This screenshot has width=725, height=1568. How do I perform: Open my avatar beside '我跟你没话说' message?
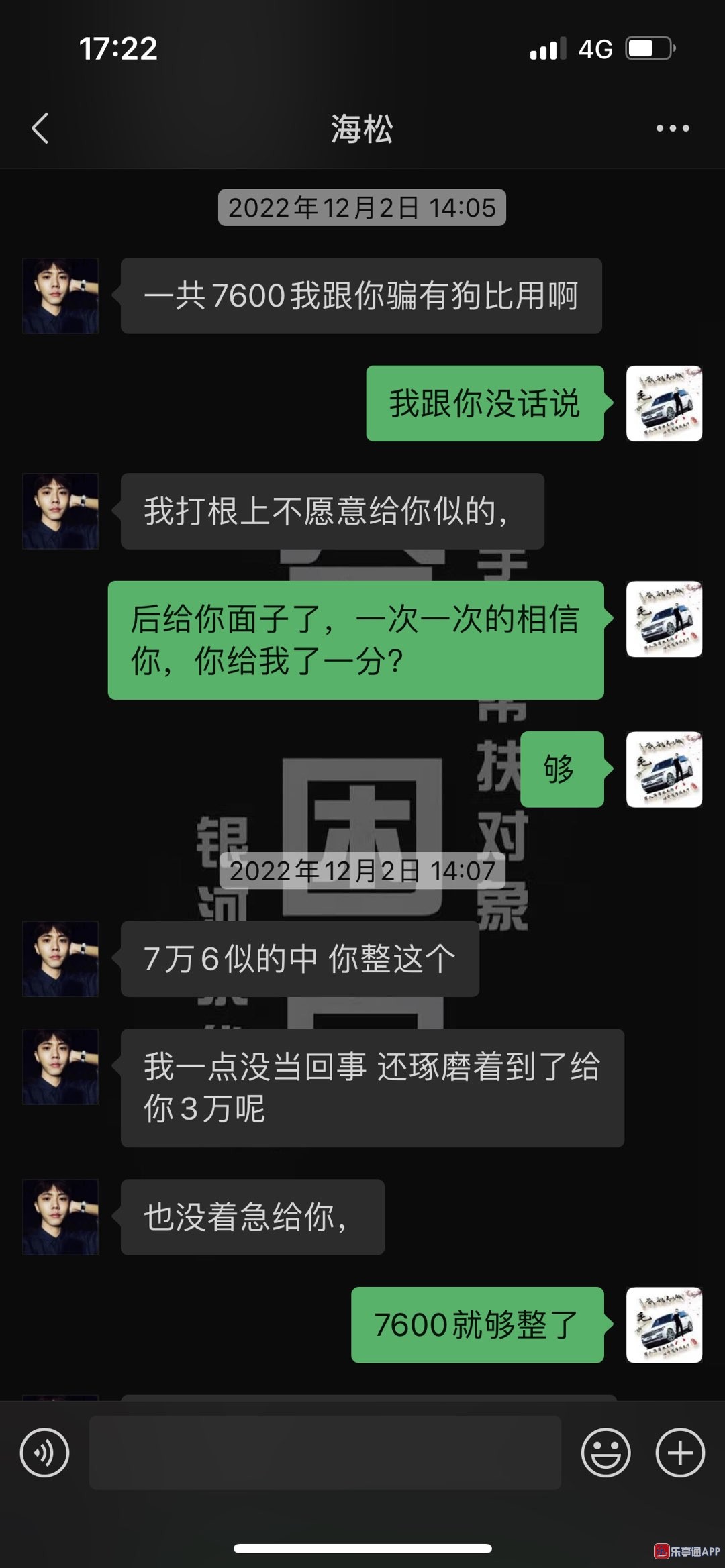[664, 403]
